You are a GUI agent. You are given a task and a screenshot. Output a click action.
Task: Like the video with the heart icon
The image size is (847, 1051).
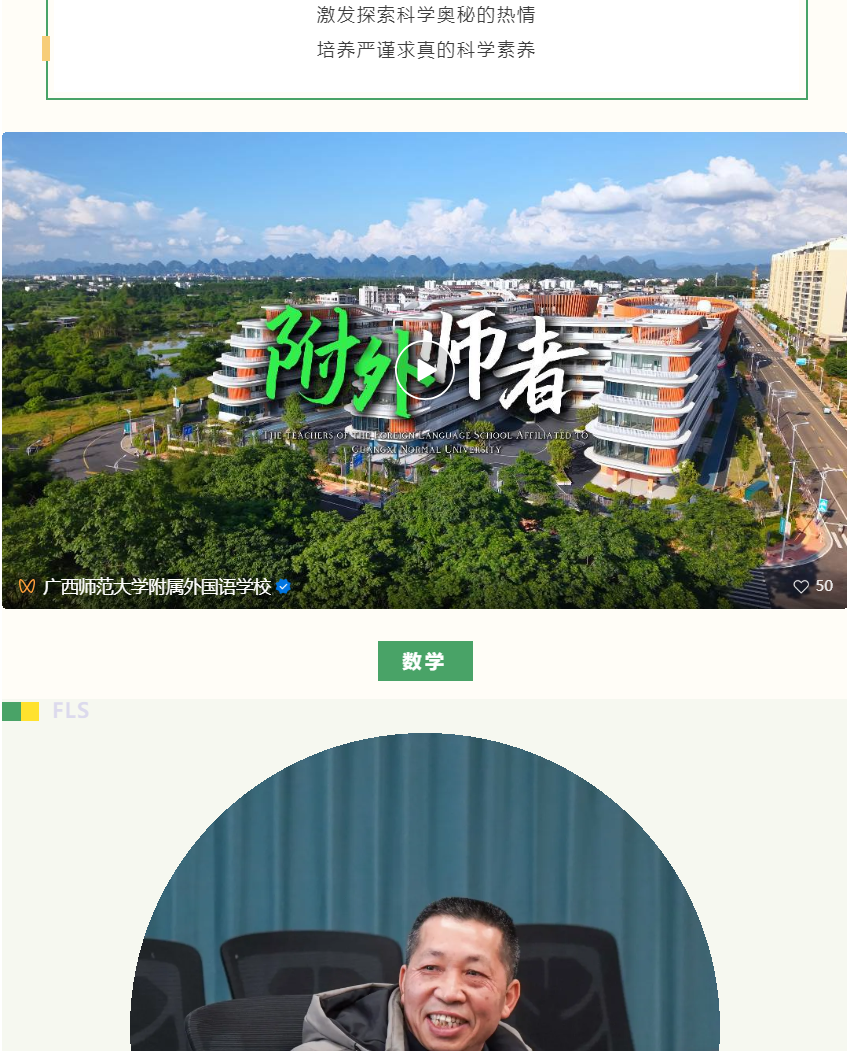coord(801,587)
